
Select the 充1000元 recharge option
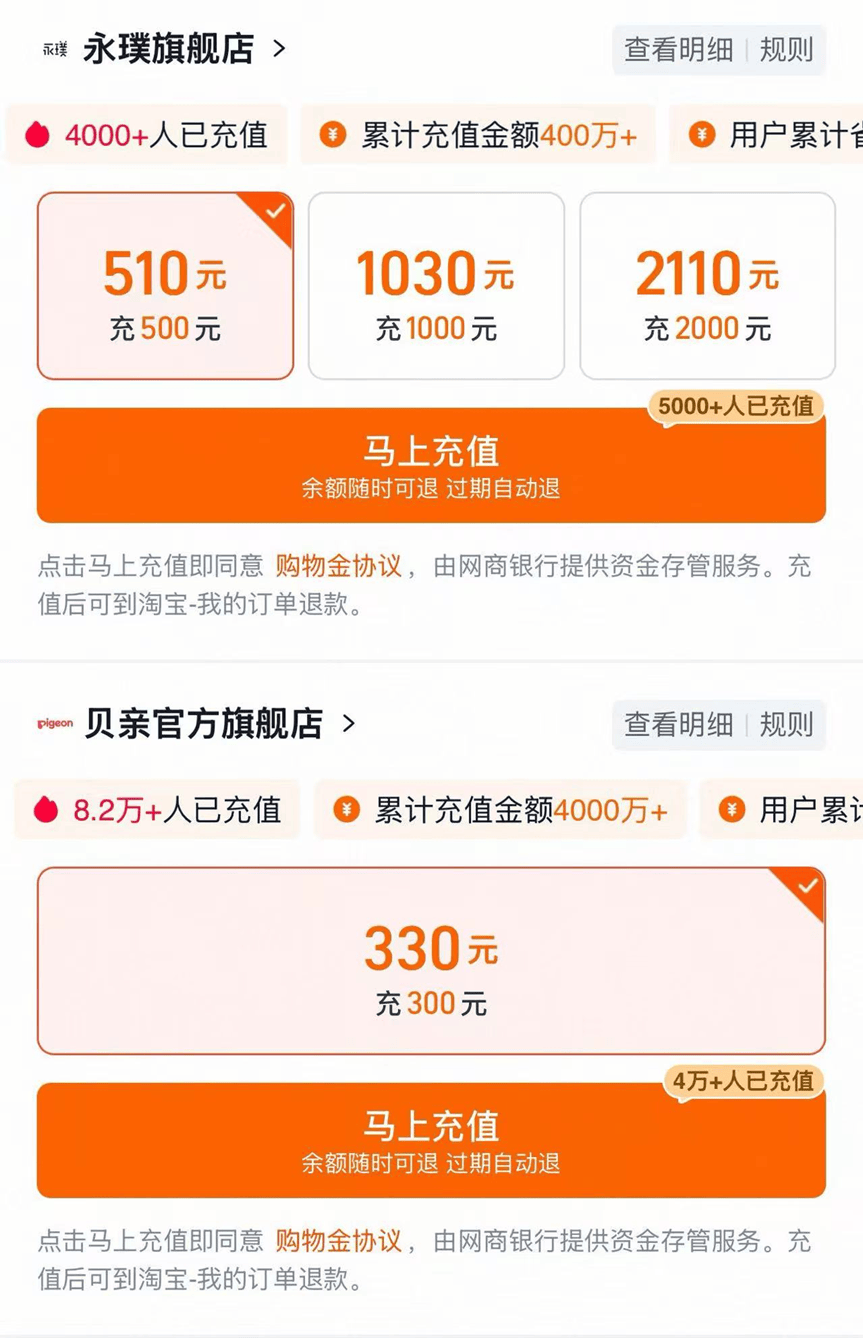pyautogui.click(x=436, y=286)
